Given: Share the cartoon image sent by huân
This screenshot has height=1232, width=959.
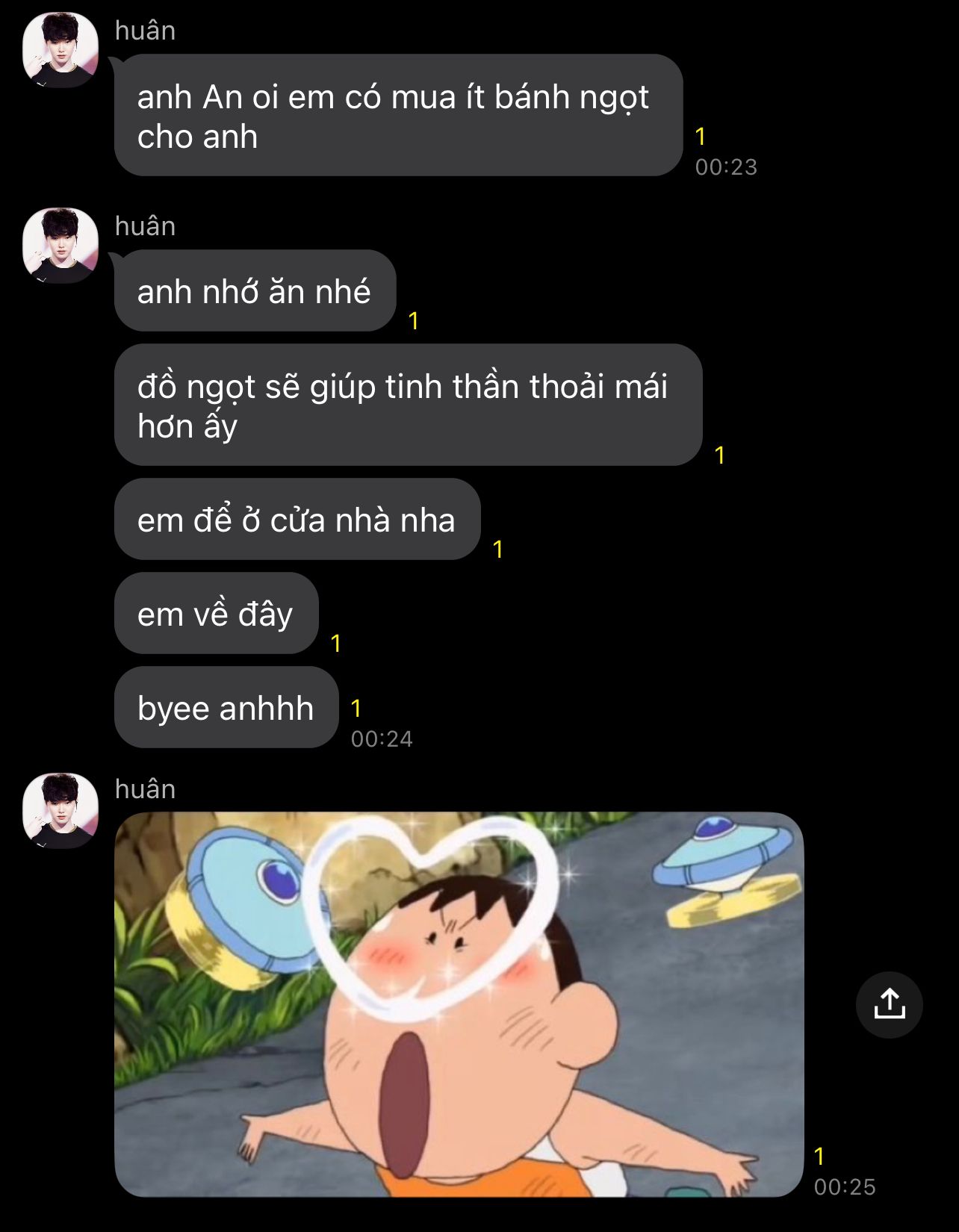Looking at the screenshot, I should [x=889, y=1004].
